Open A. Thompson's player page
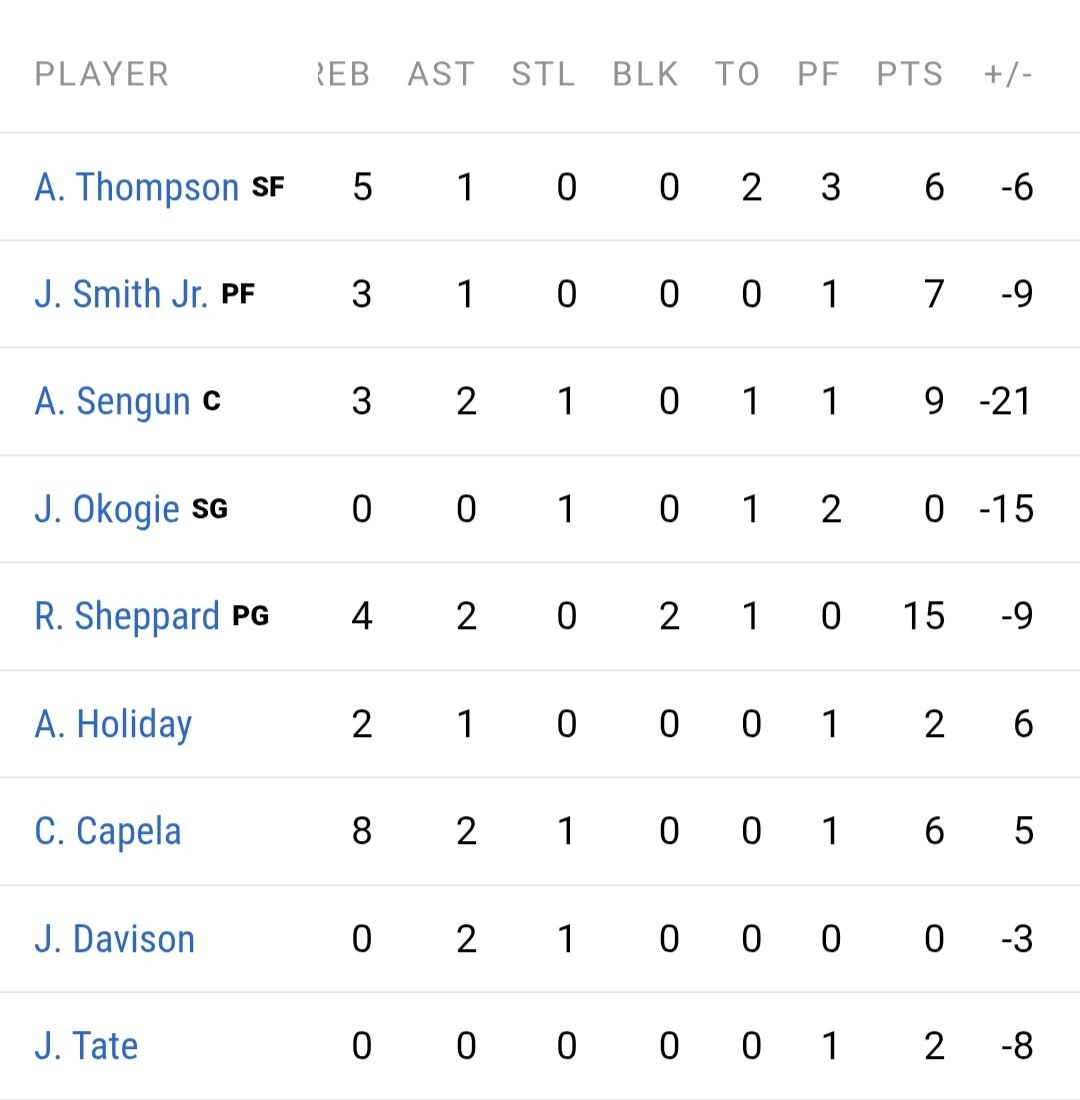The width and height of the screenshot is (1080, 1100). click(137, 188)
